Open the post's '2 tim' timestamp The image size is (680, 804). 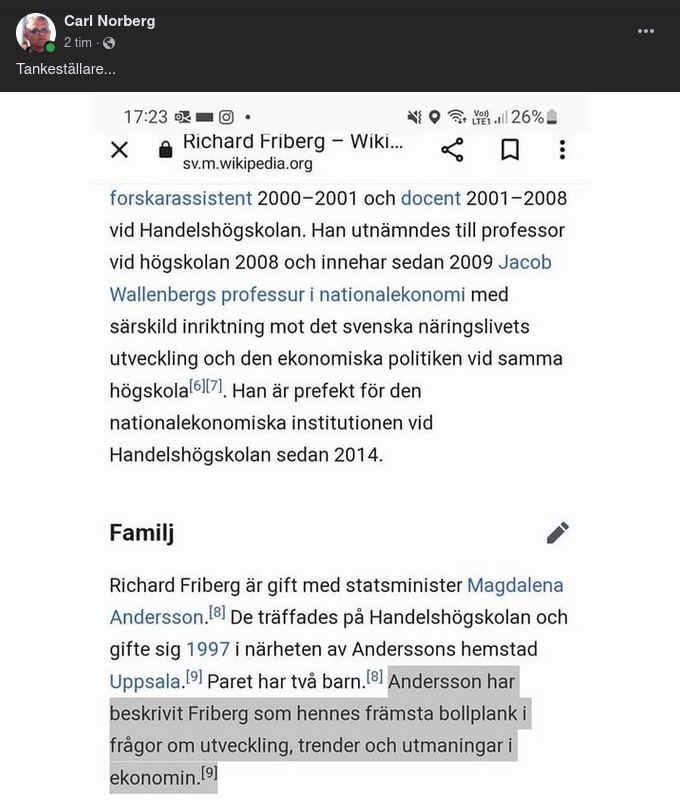pos(78,43)
